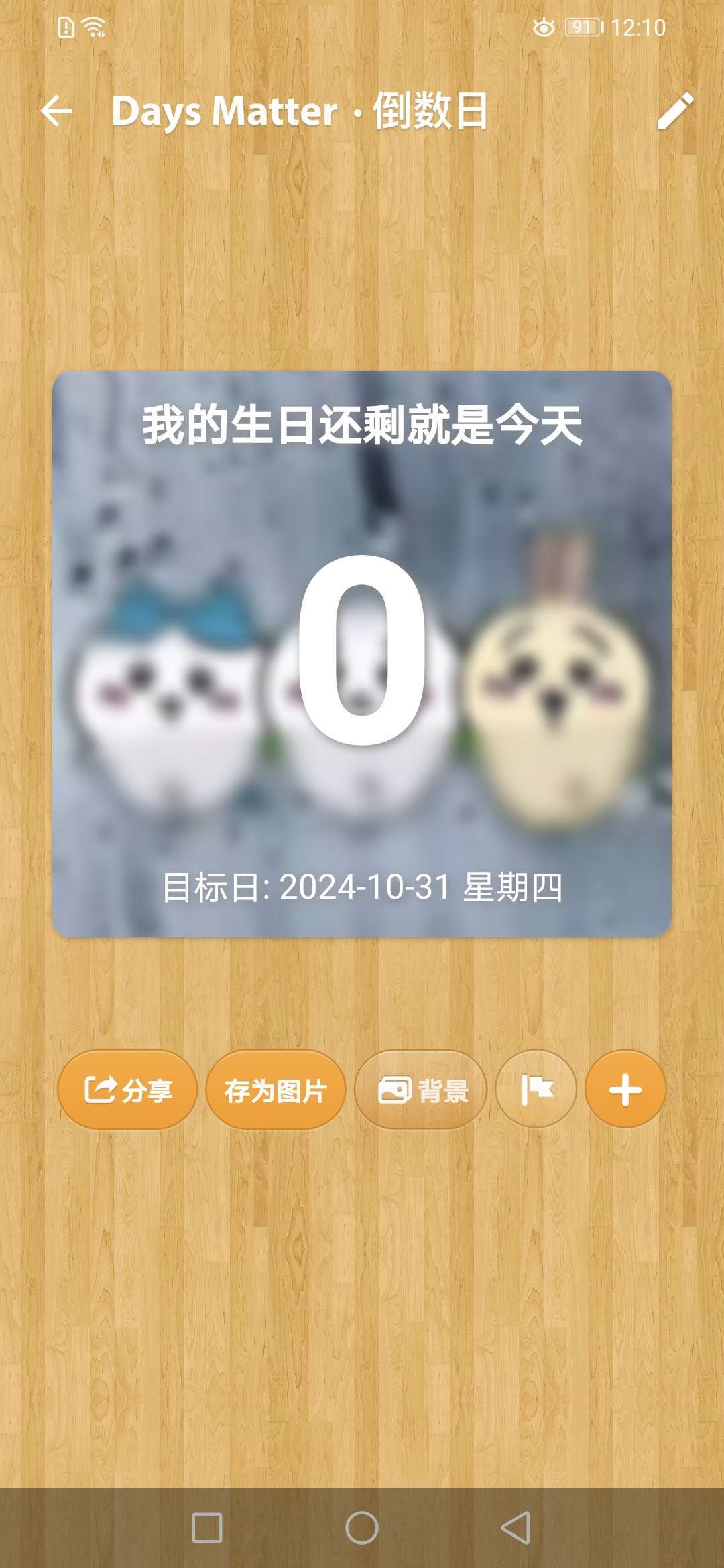The image size is (724, 1568).
Task: Edit this event with the pencil icon
Action: pos(674,111)
